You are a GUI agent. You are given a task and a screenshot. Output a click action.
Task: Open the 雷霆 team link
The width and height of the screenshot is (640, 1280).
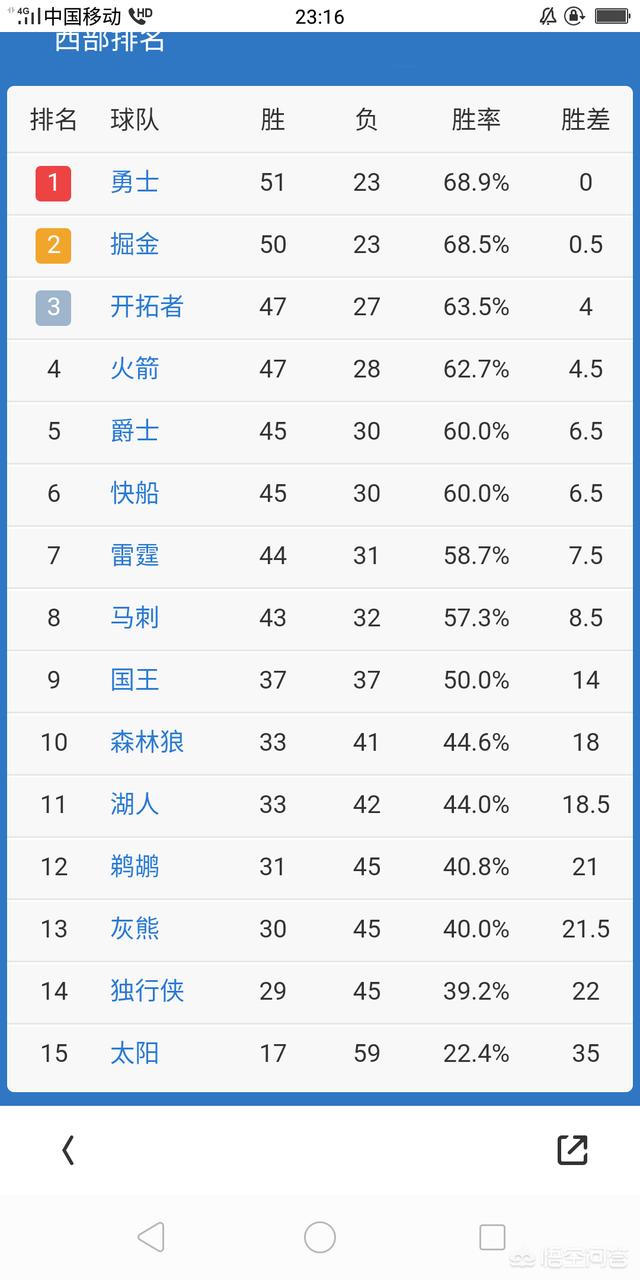click(x=135, y=555)
